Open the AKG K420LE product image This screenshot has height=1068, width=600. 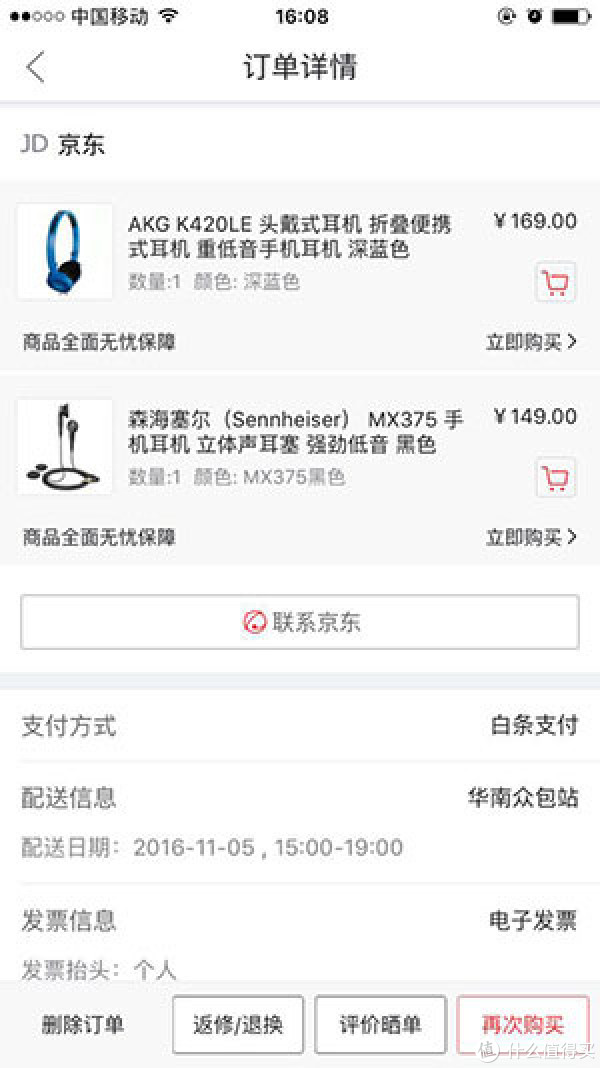[65, 251]
